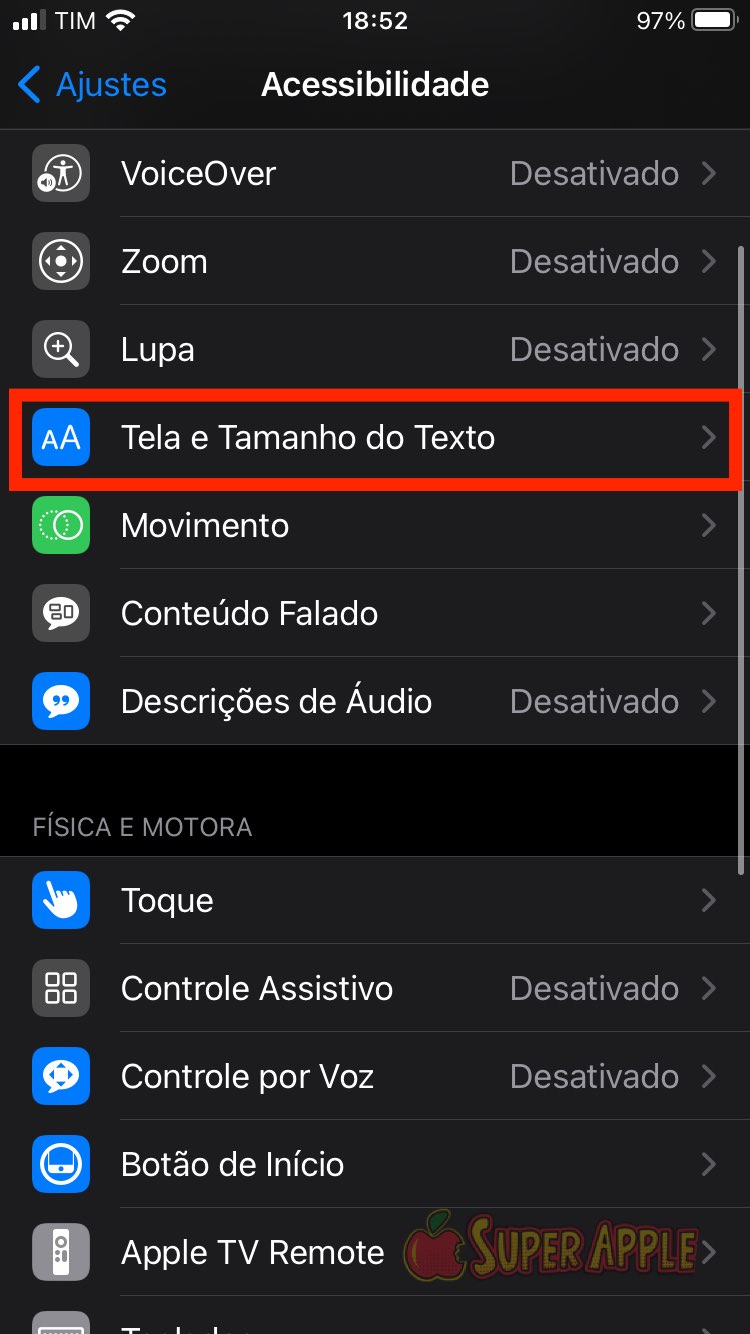750x1334 pixels.
Task: Open Zoom accessibility settings
Action: click(x=375, y=262)
